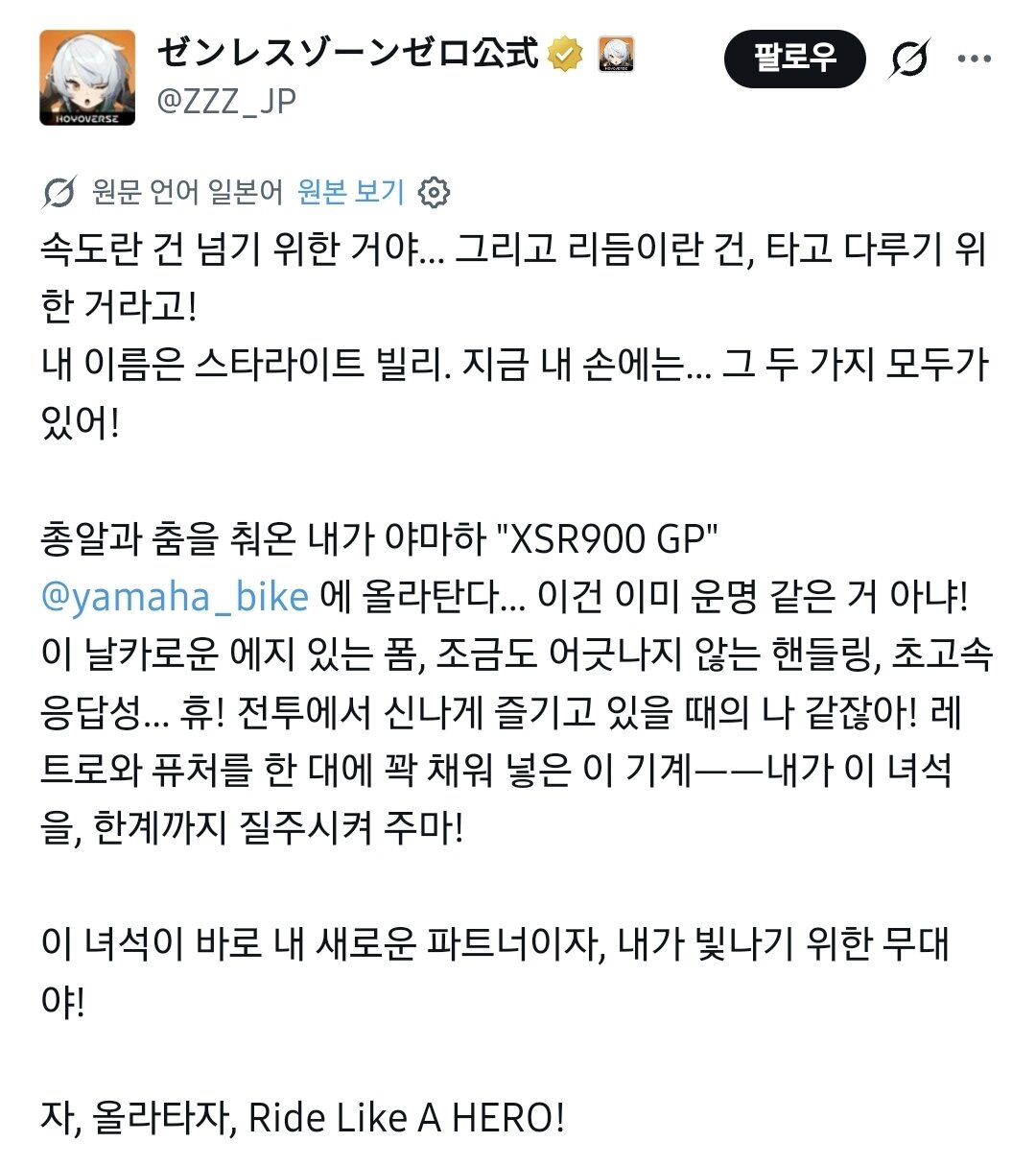1036x1166 pixels.
Task: Open the ZZZ_JP profile avatar
Action: [x=87, y=78]
